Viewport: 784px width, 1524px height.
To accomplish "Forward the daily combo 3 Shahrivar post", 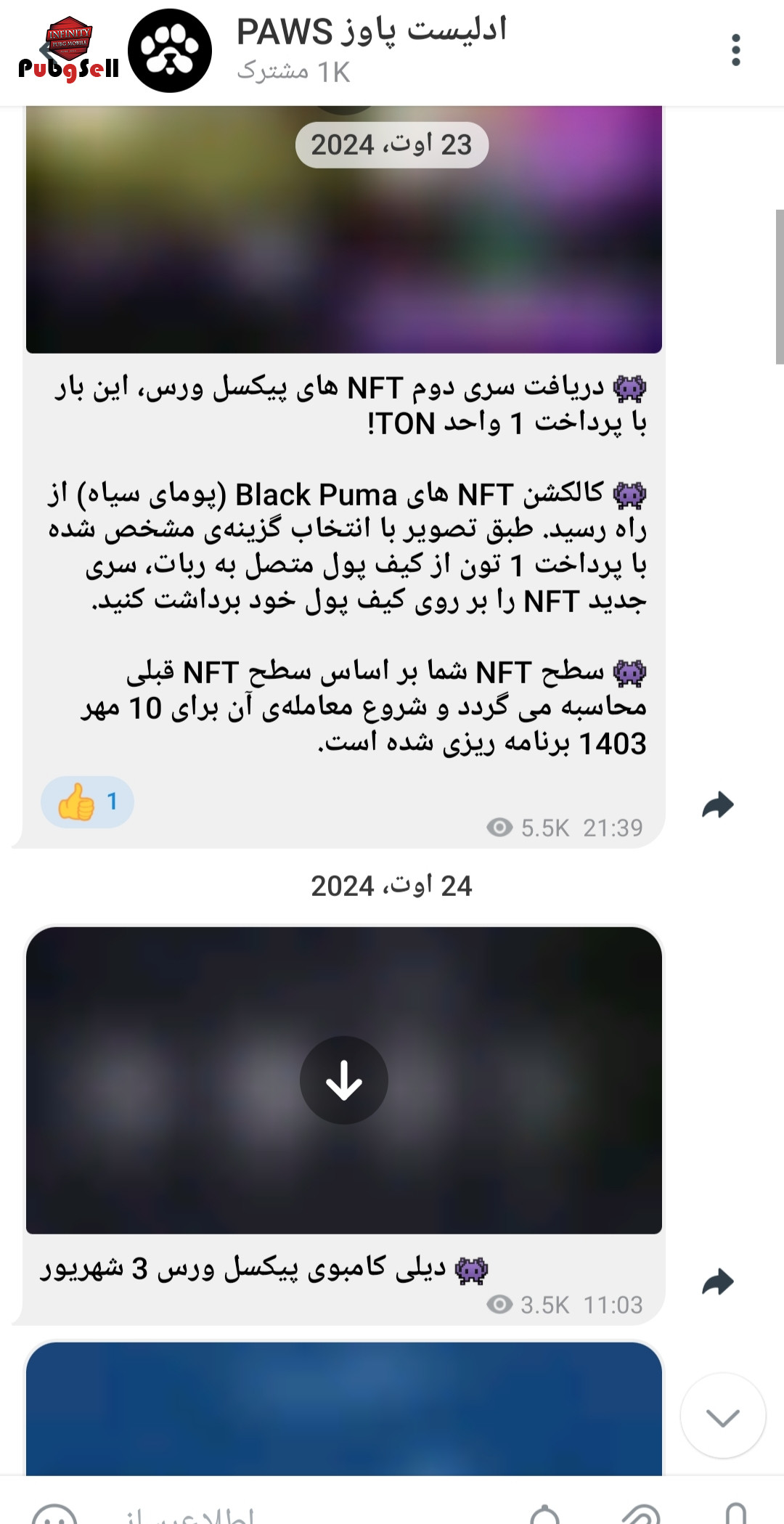I will pos(718,1281).
